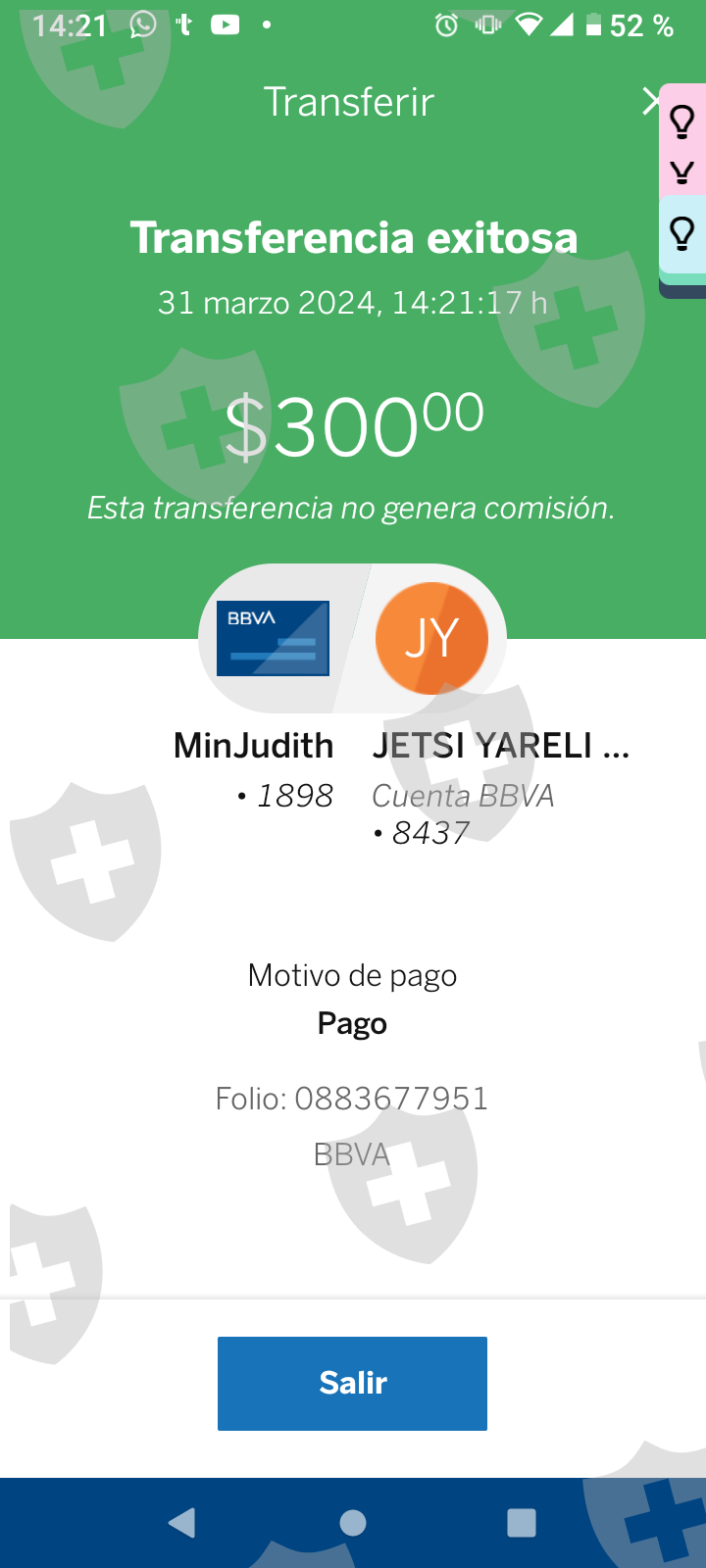This screenshot has width=706, height=1568.
Task: Close the Transferir screen with the X
Action: 649,101
